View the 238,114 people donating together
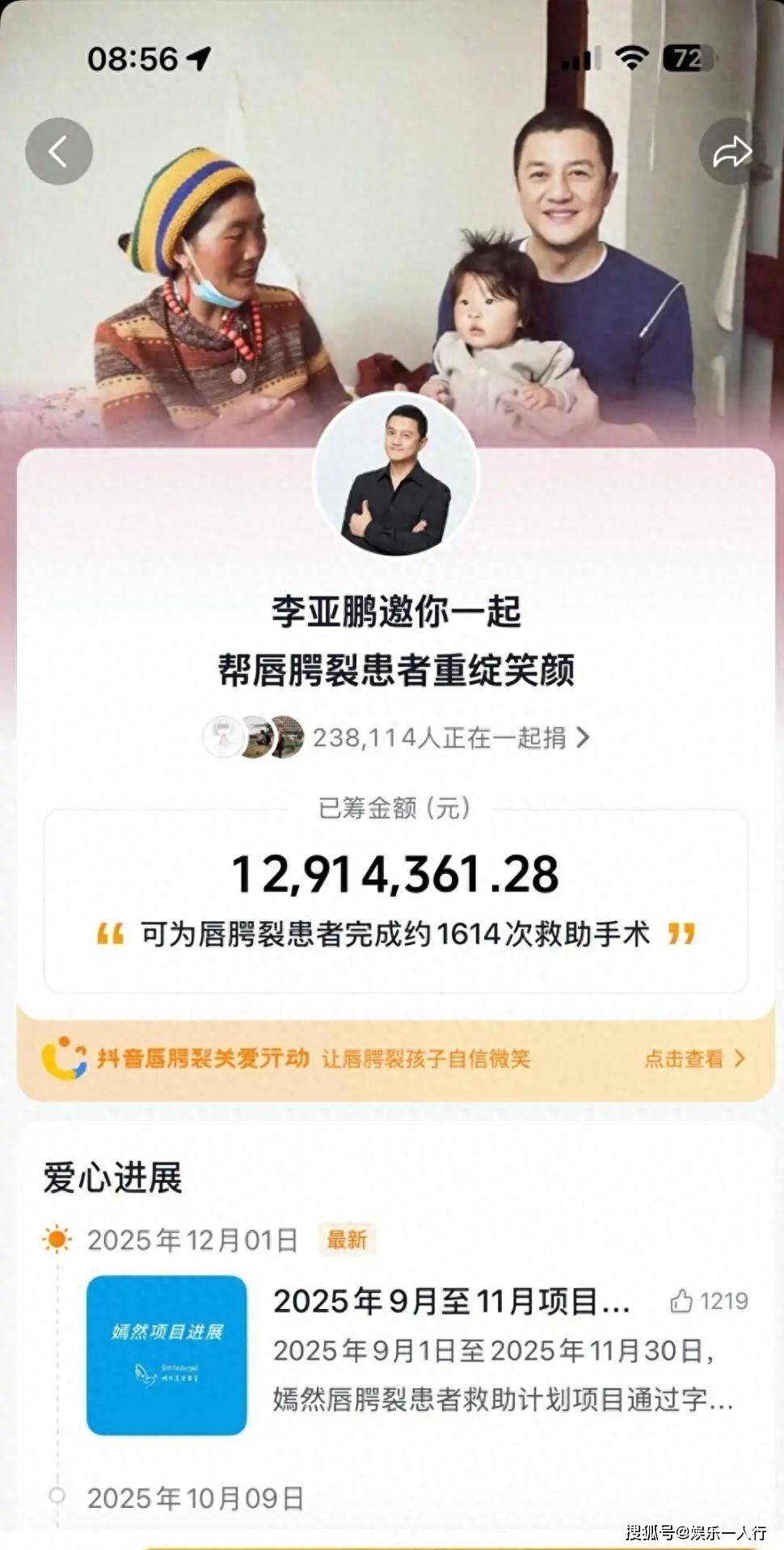 pos(449,737)
